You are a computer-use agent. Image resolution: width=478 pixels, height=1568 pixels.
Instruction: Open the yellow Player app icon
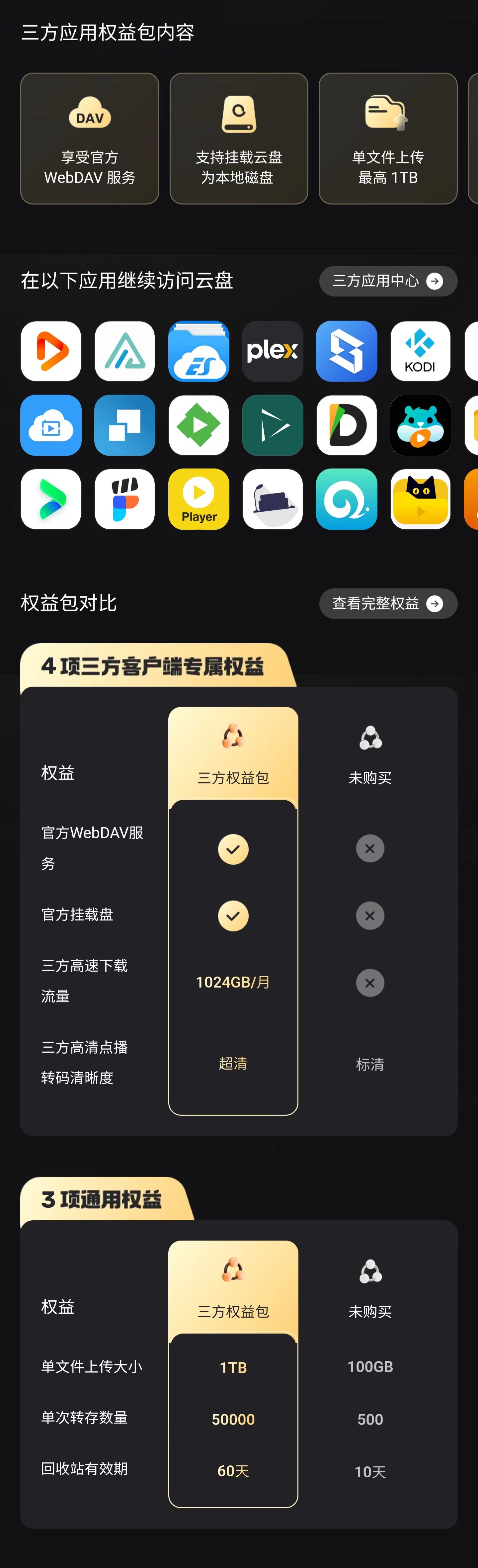(x=199, y=499)
